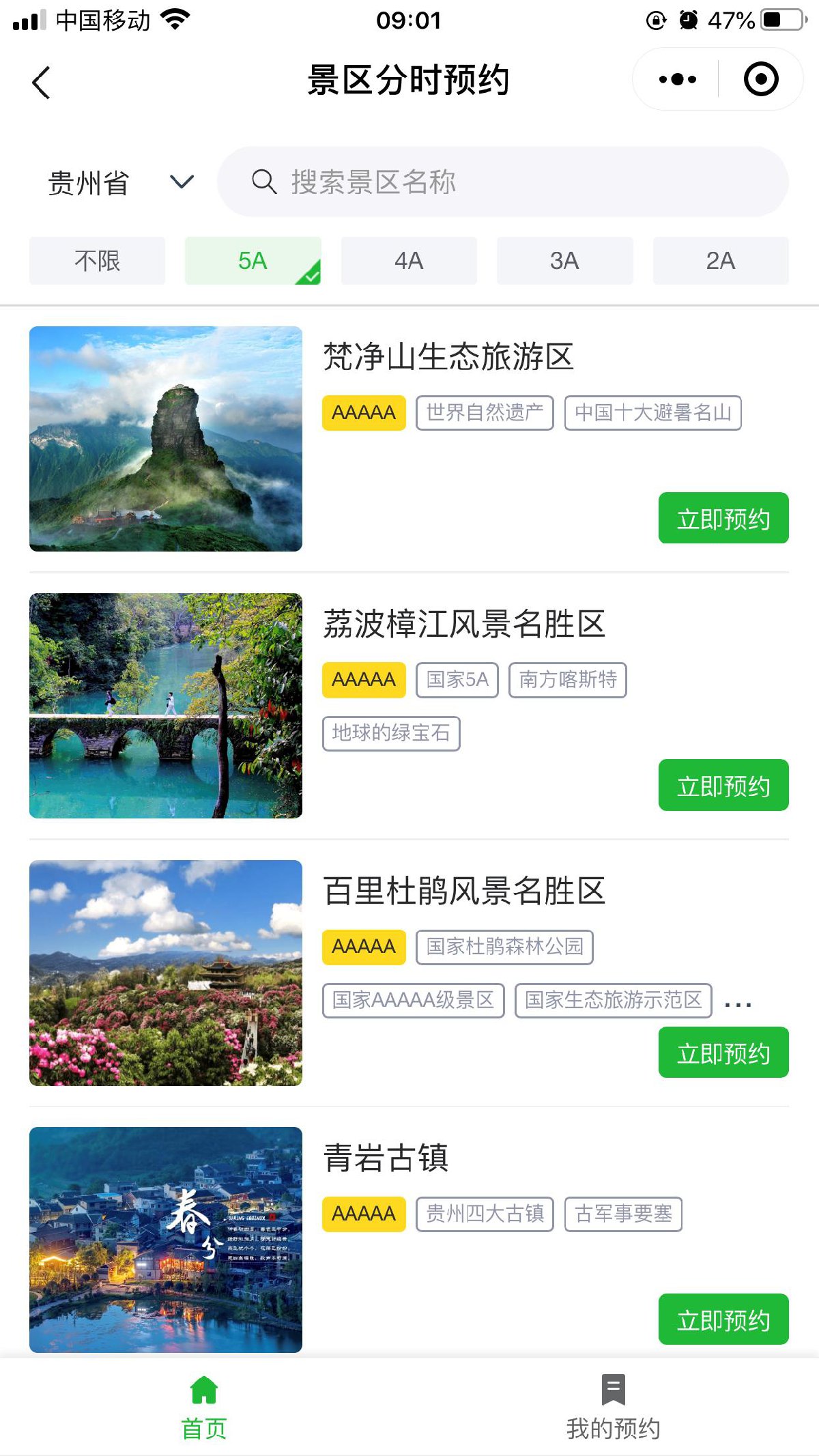Image resolution: width=819 pixels, height=1456 pixels.
Task: Filter by 4A scenic spots
Action: point(409,261)
